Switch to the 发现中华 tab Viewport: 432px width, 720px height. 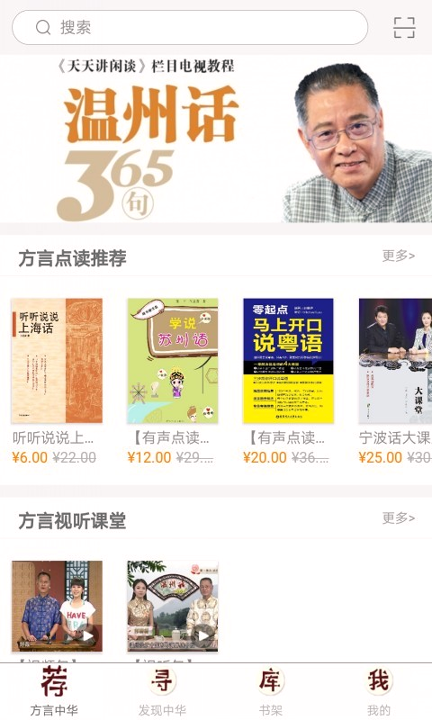click(162, 691)
